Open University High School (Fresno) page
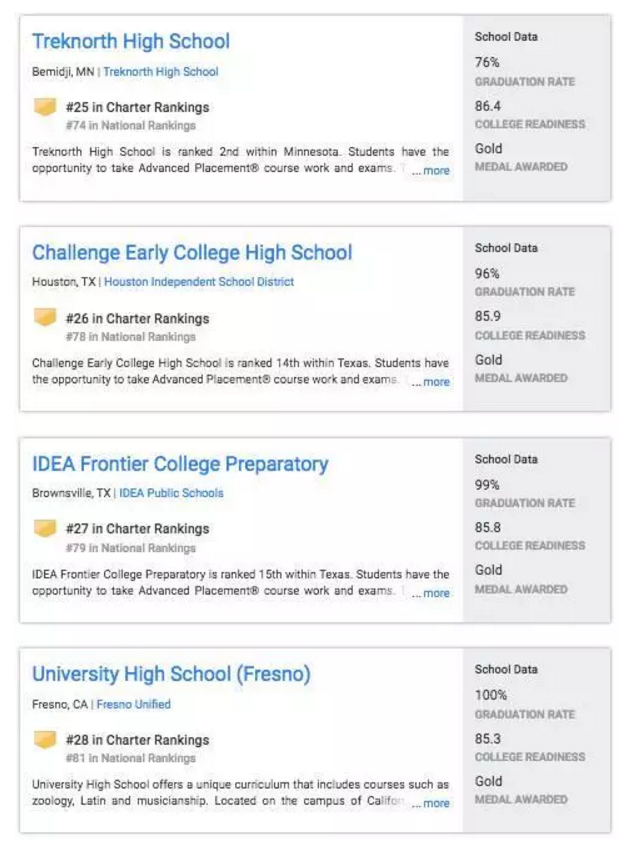The image size is (624, 845). click(171, 674)
